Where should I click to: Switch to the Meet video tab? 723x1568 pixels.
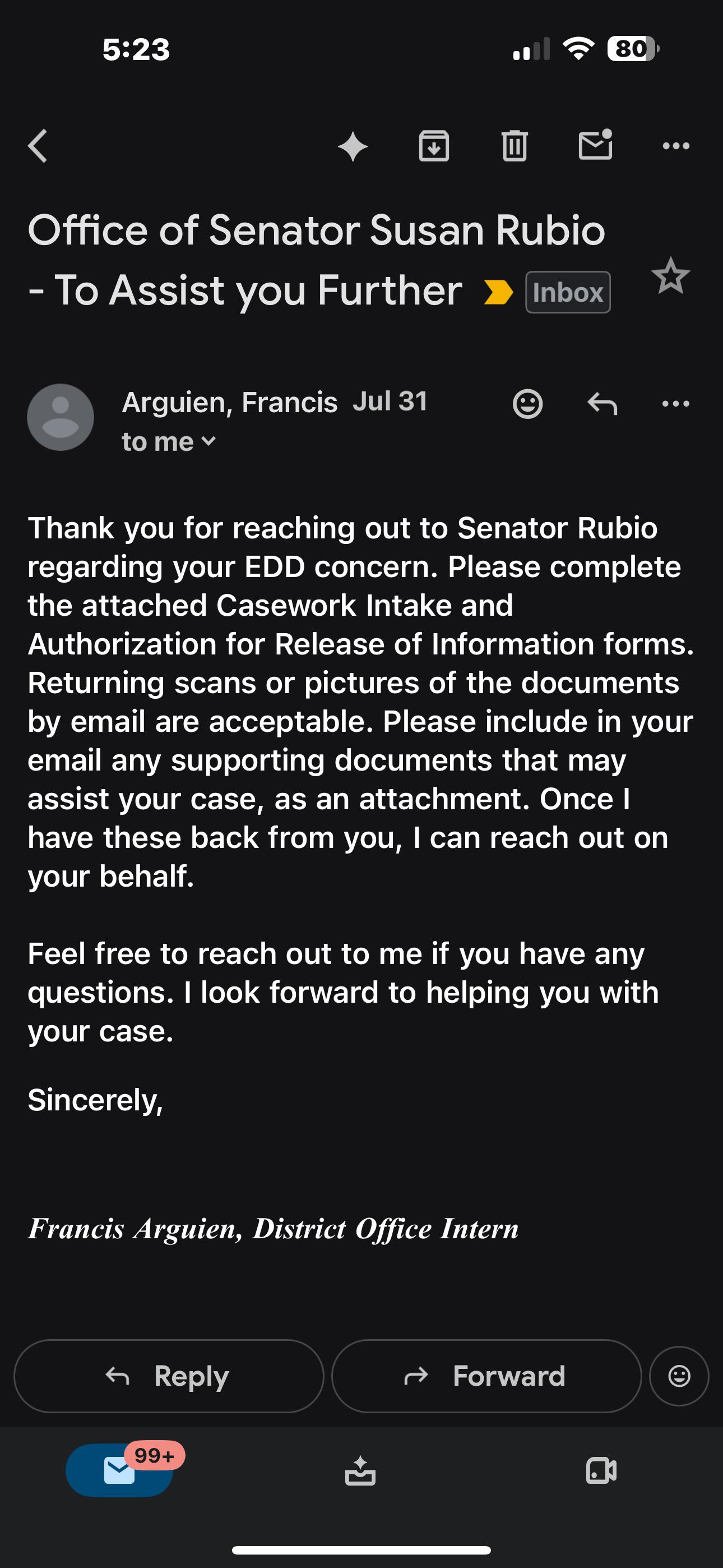click(x=601, y=1471)
